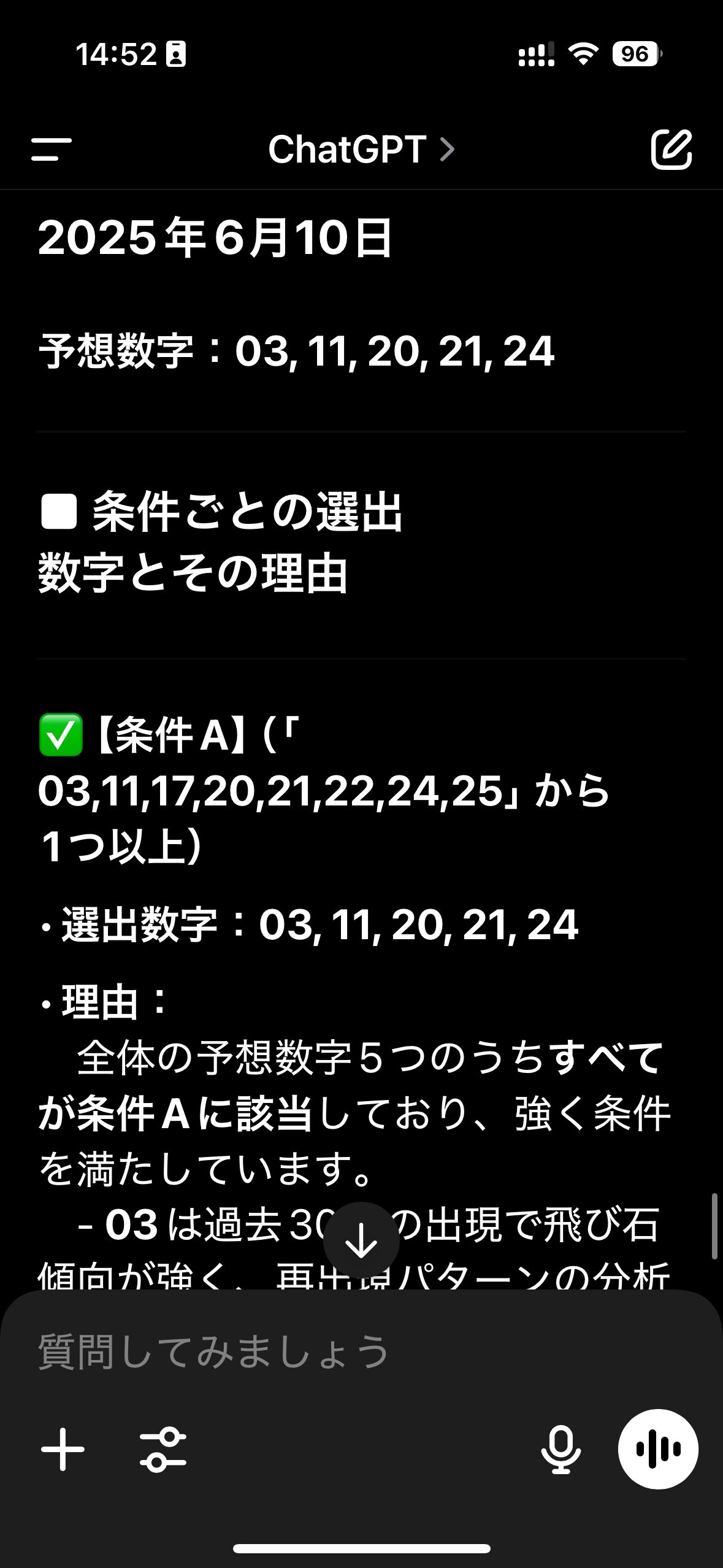723x1568 pixels.
Task: Open the ChatGPT model selector title
Action: coord(361,149)
